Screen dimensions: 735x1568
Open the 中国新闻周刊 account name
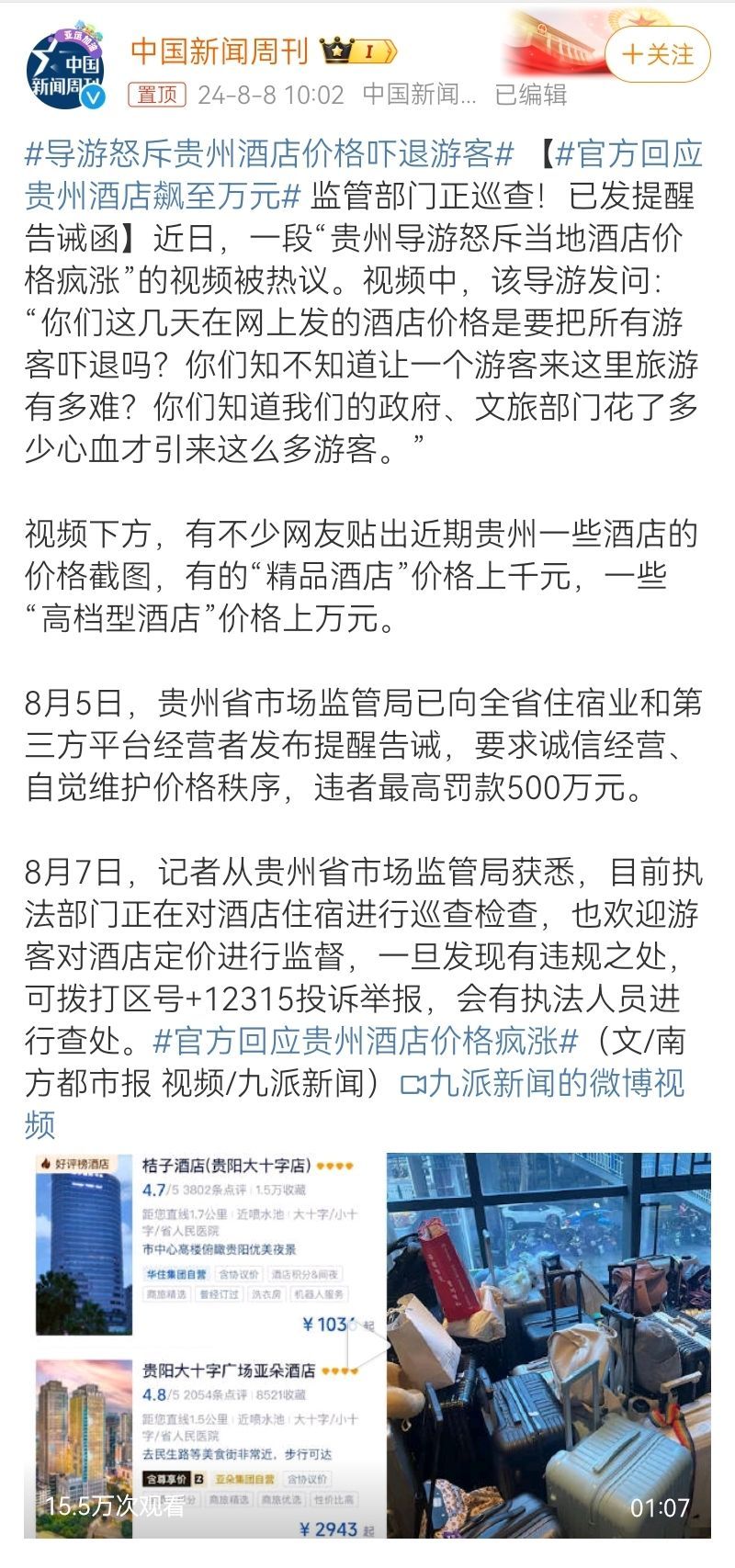[220, 51]
